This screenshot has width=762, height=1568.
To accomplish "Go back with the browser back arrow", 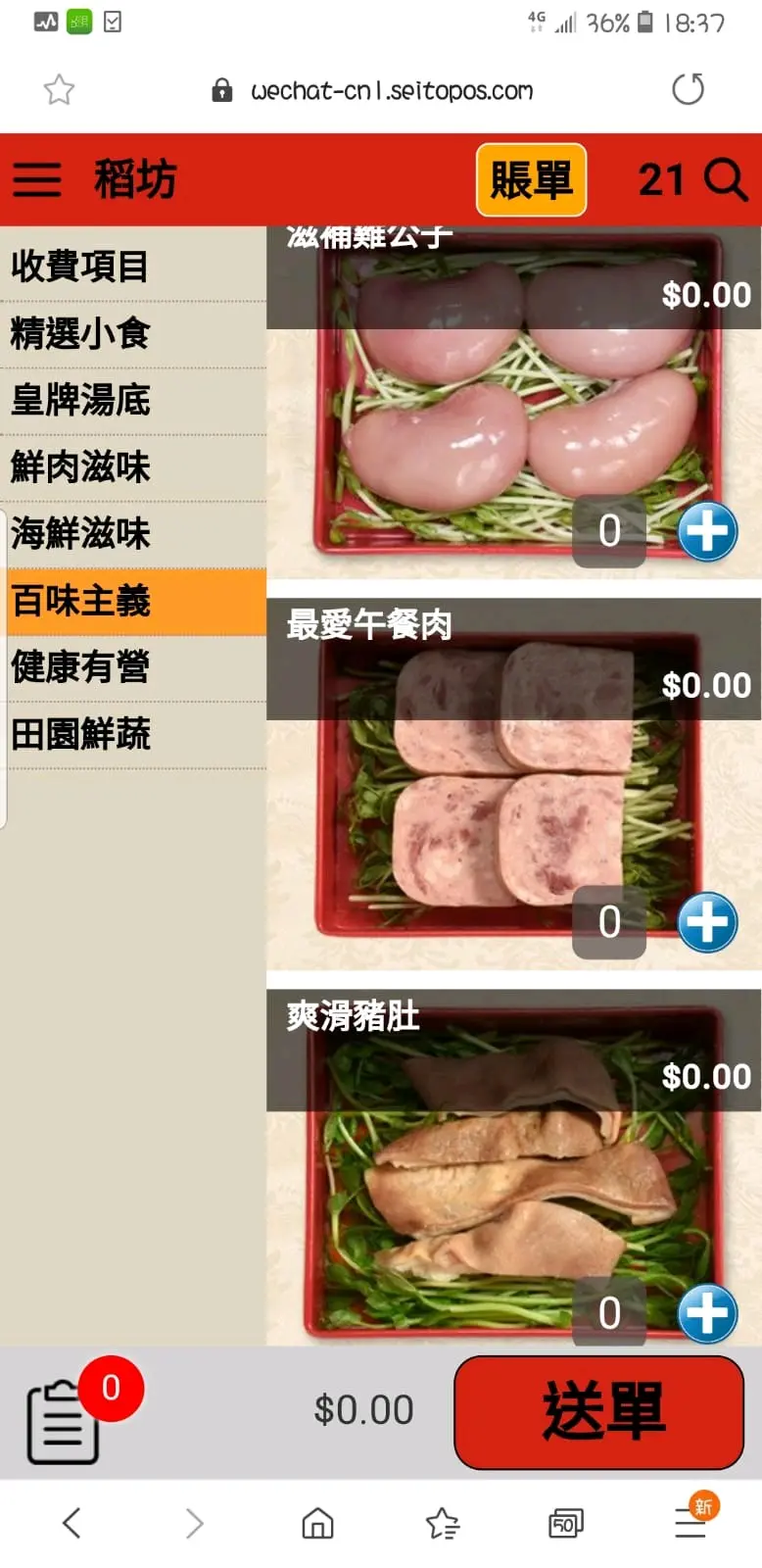I will click(x=71, y=1523).
